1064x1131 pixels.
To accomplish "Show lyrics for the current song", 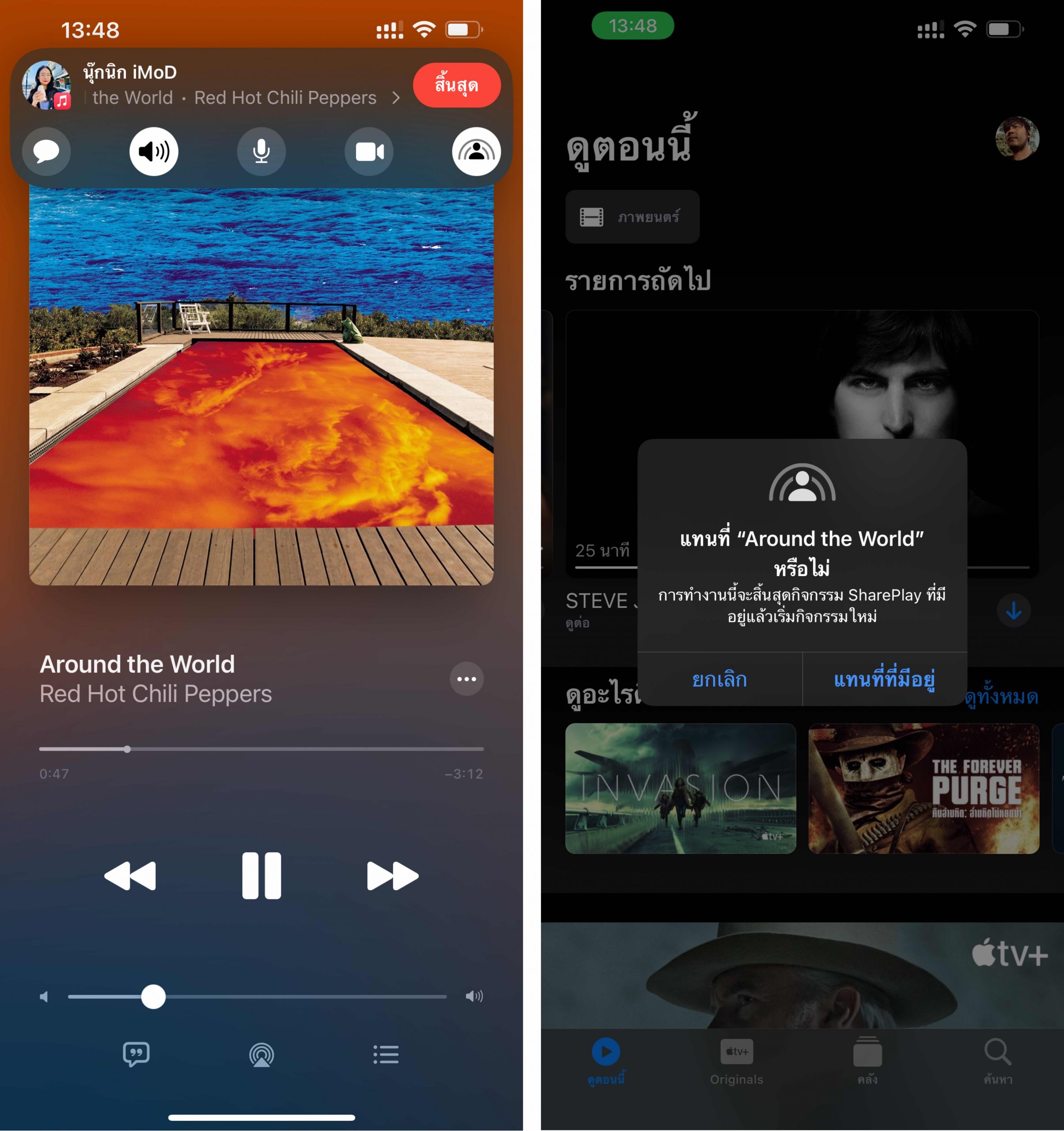I will (x=136, y=1054).
